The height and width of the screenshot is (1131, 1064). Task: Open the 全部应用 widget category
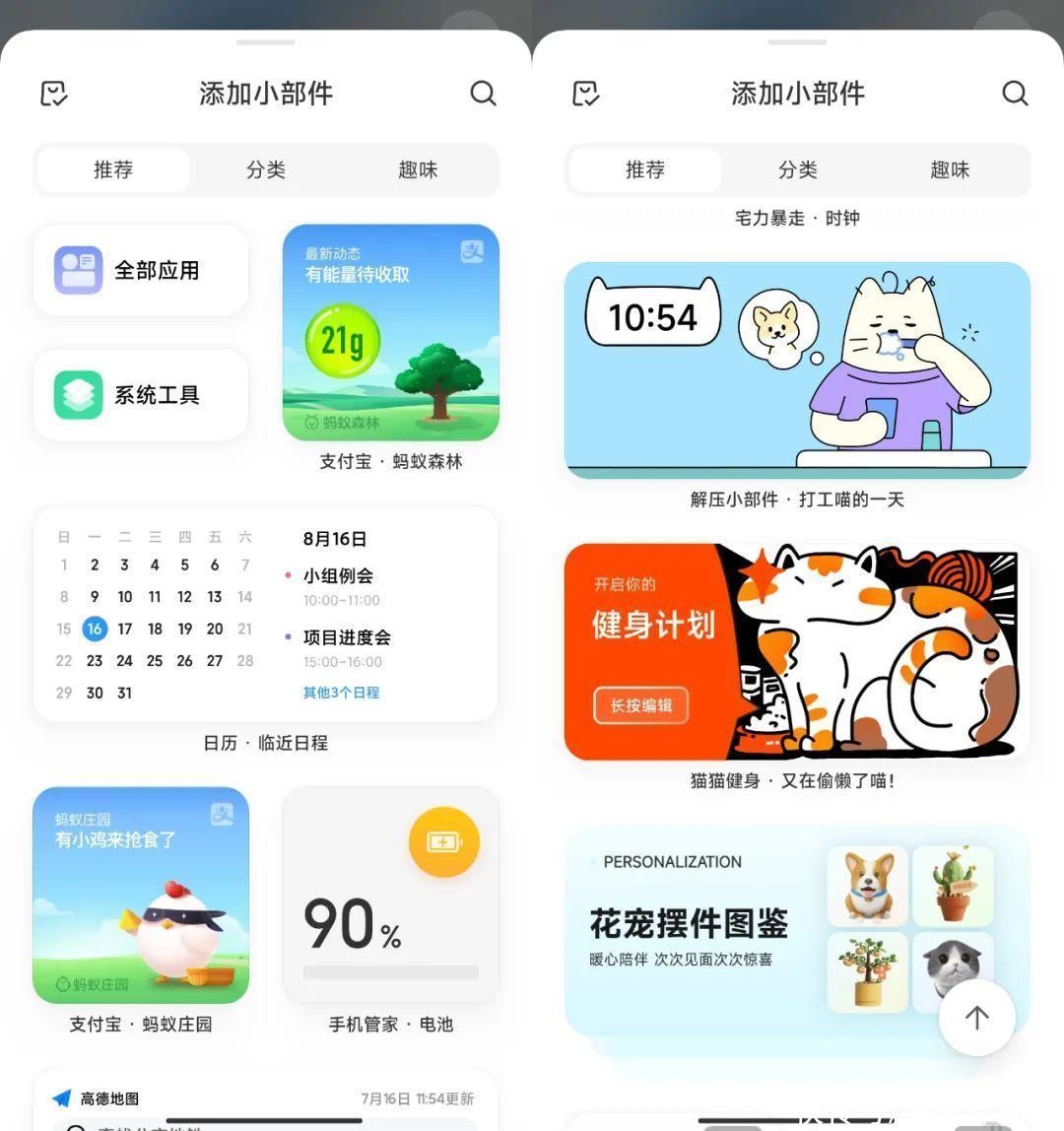tap(141, 271)
